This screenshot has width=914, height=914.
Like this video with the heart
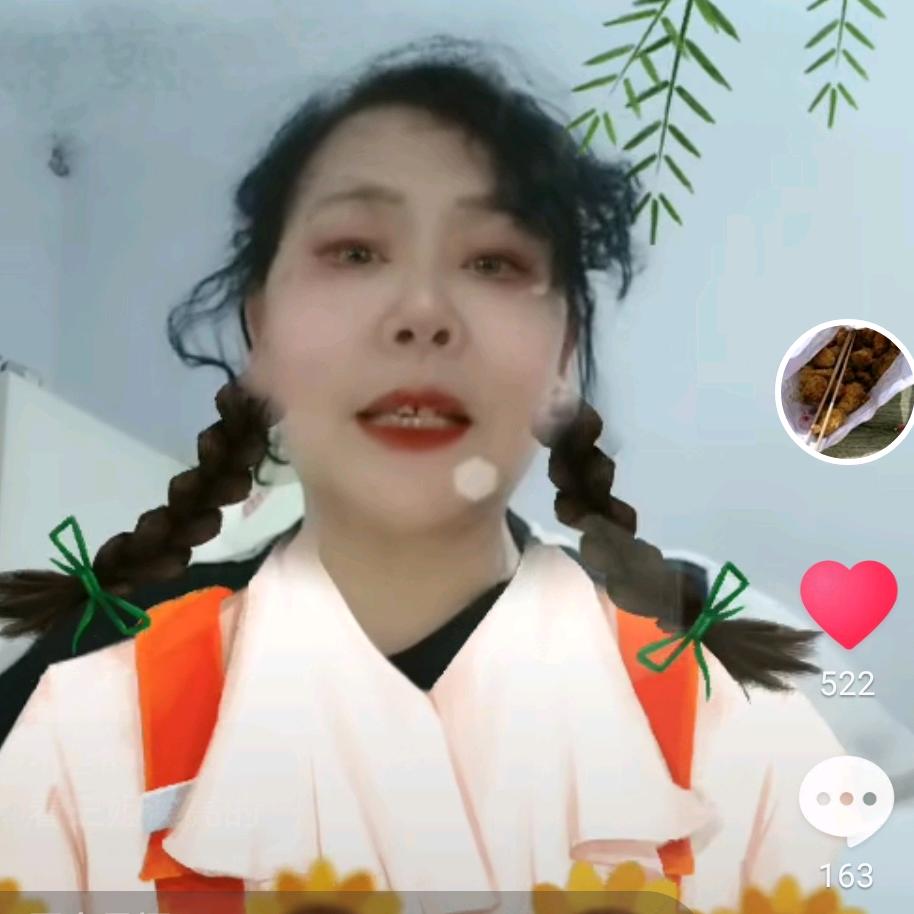pyautogui.click(x=848, y=603)
